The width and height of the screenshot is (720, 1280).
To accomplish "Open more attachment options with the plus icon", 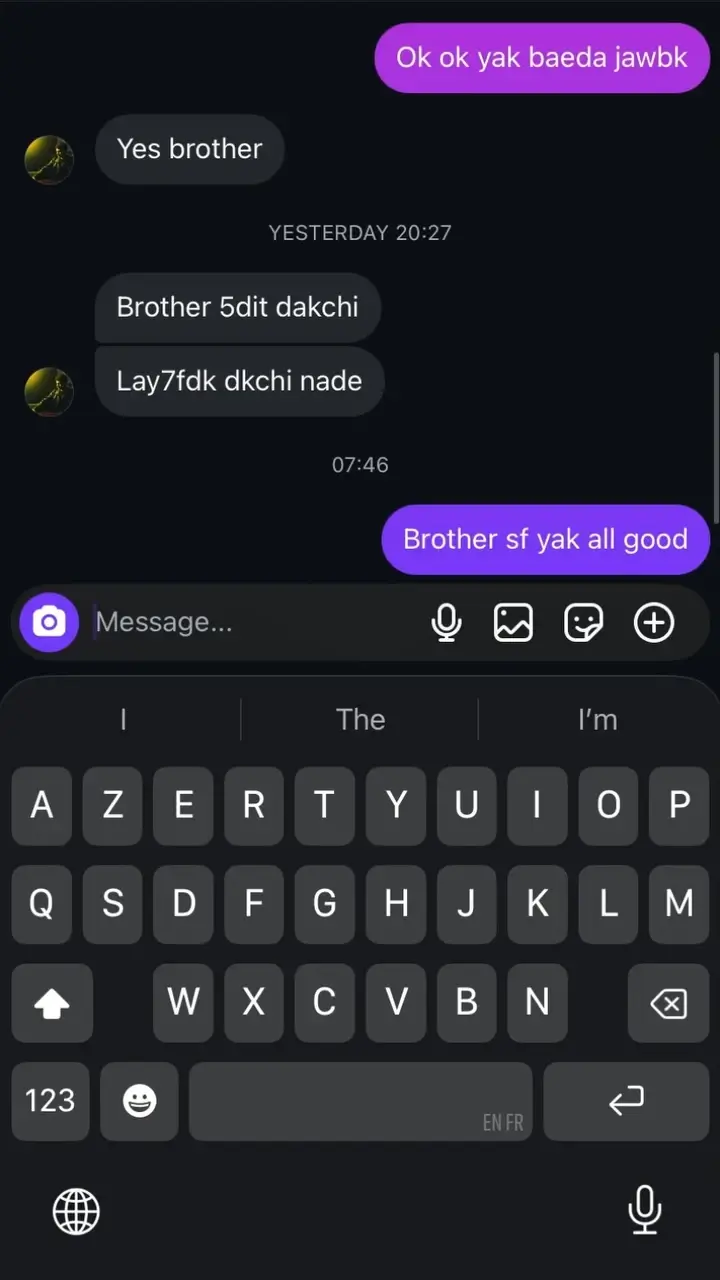I will (654, 622).
